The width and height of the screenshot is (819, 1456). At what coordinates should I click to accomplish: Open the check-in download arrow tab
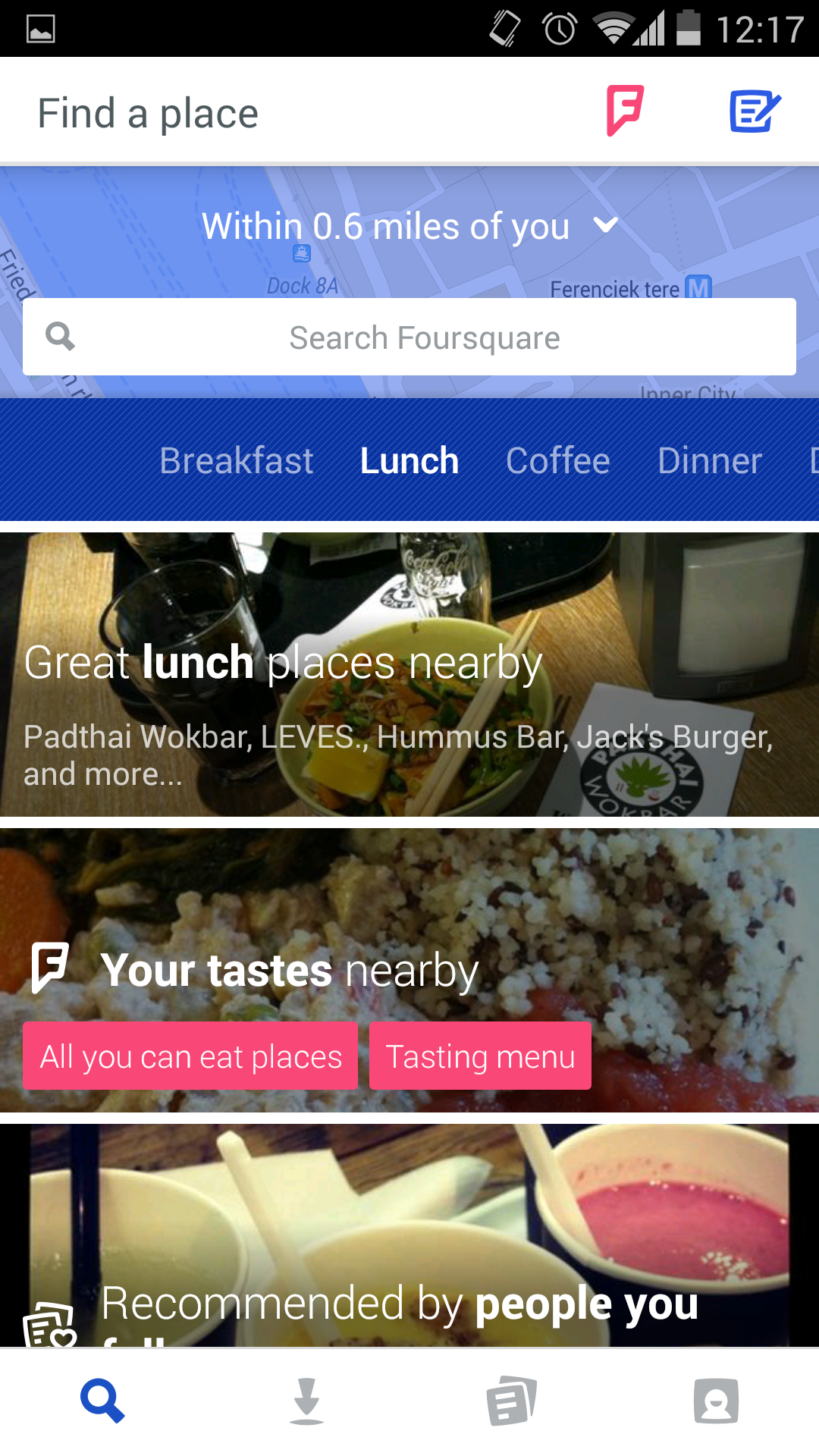click(306, 1401)
